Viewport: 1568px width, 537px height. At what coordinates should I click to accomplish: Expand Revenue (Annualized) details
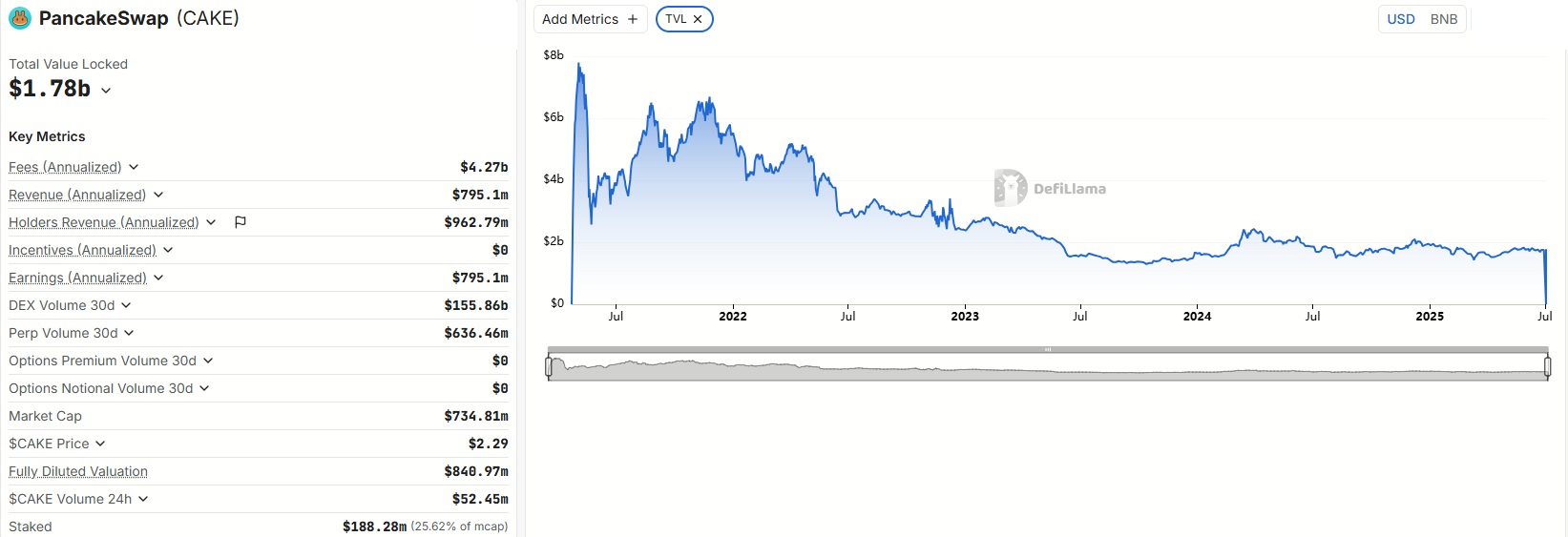158,195
